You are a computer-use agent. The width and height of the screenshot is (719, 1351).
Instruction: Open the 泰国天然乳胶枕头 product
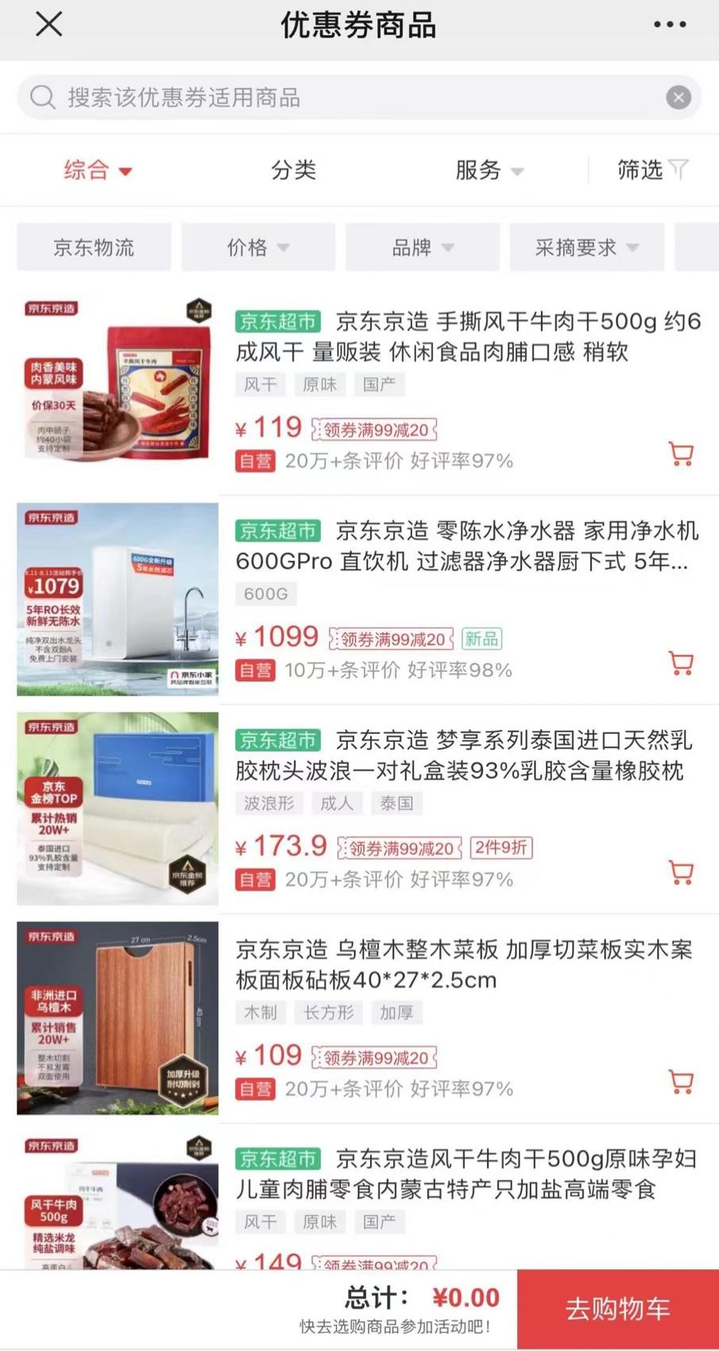468,756
